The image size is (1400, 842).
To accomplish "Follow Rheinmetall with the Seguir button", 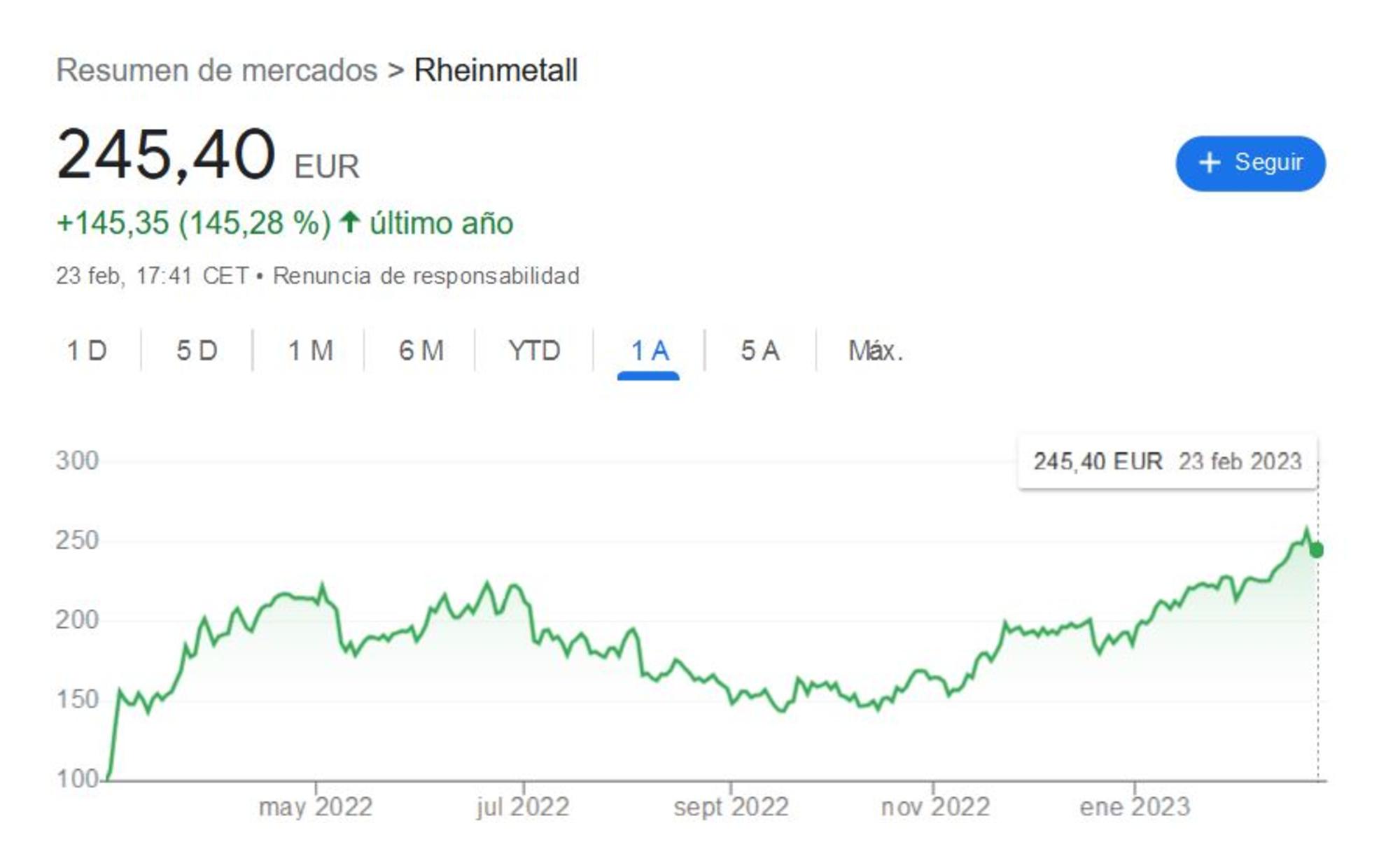I will [1250, 163].
